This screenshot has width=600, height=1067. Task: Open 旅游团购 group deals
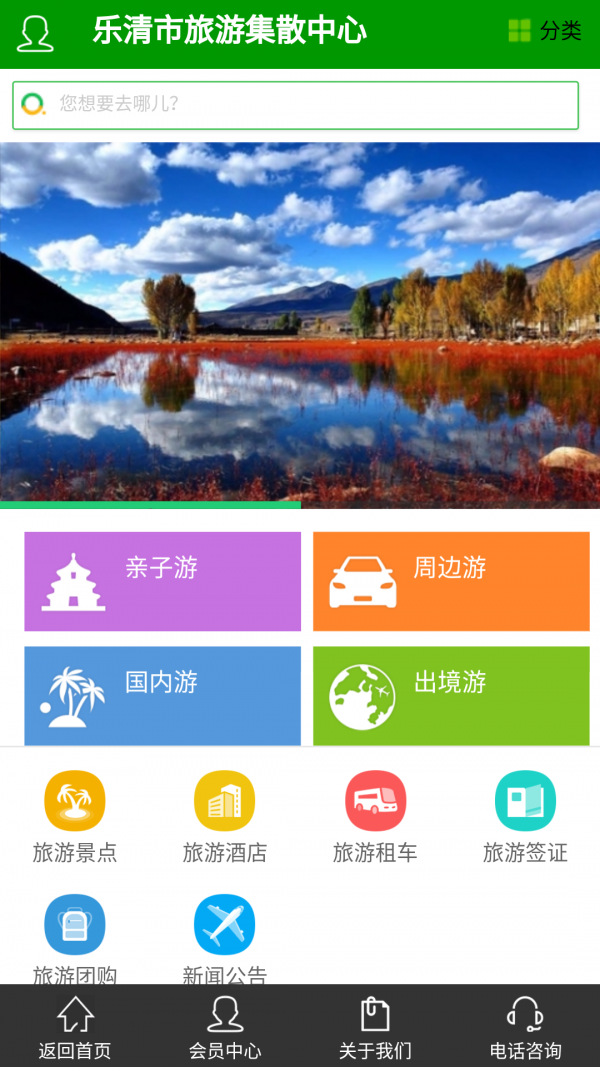coord(75,937)
